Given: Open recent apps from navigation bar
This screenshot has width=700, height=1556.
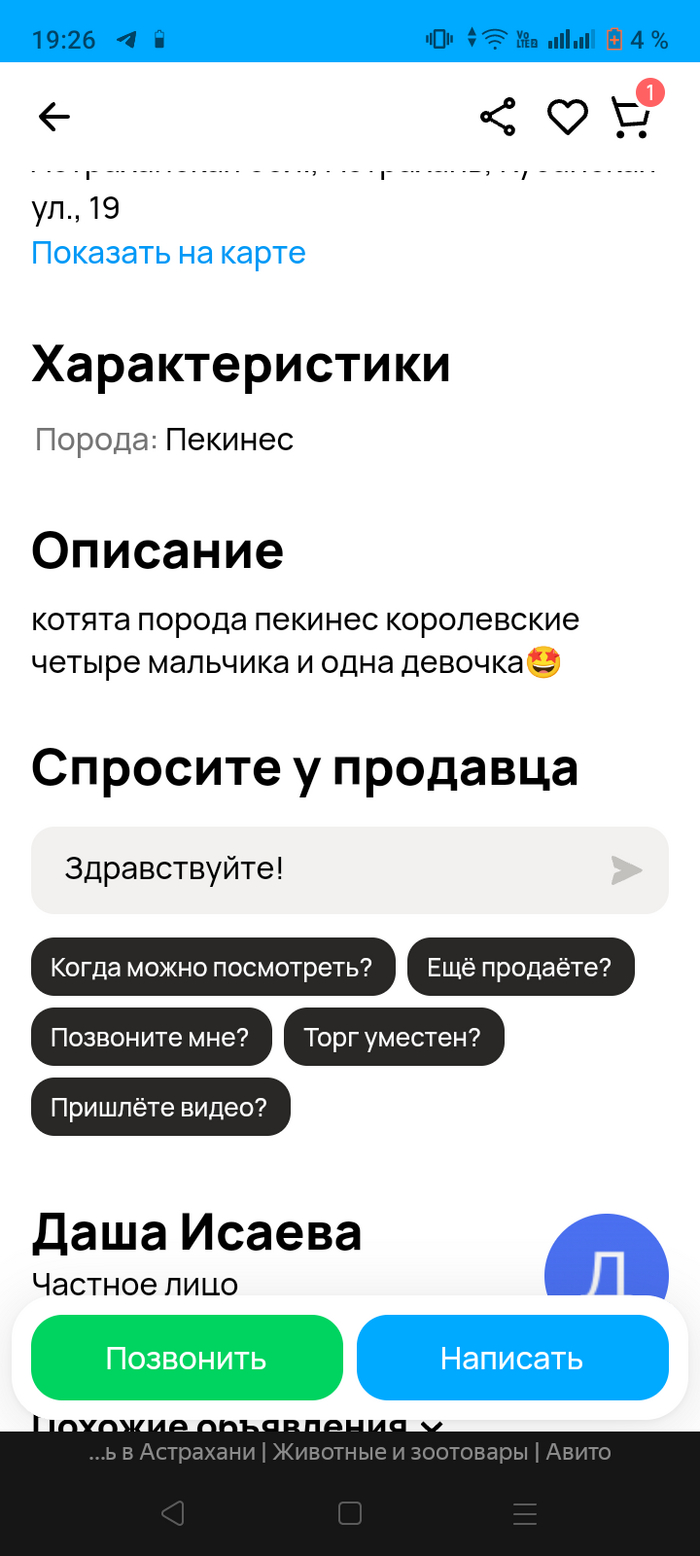Looking at the screenshot, I should pyautogui.click(x=525, y=1513).
